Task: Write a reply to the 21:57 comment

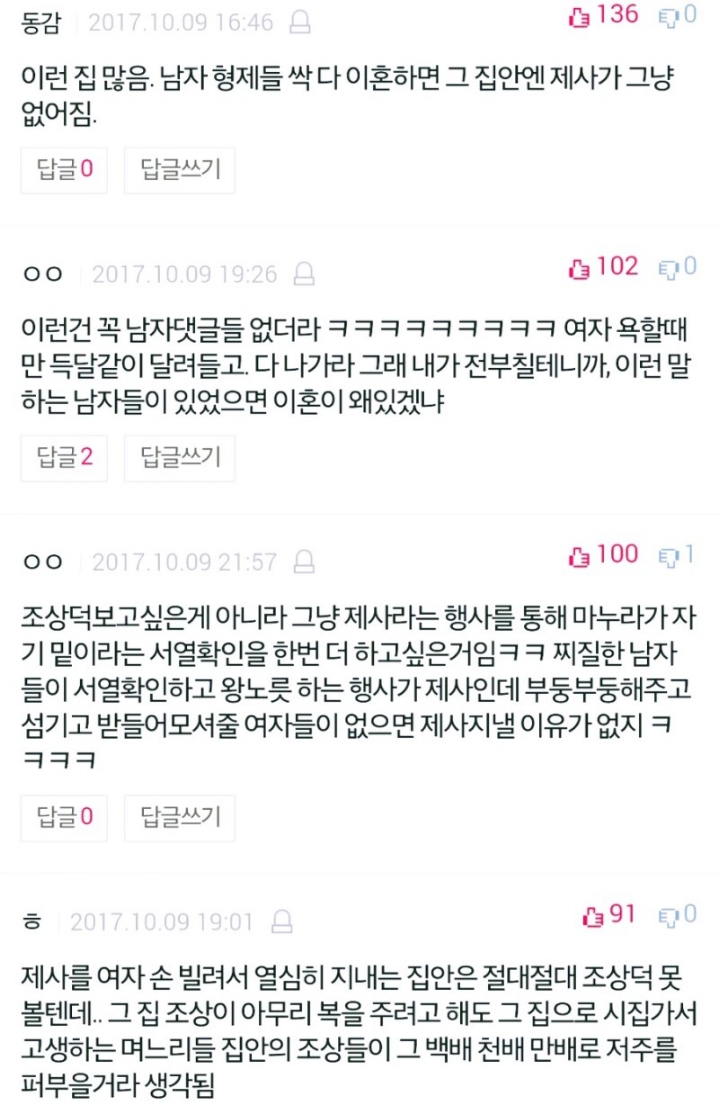Action: (x=180, y=817)
